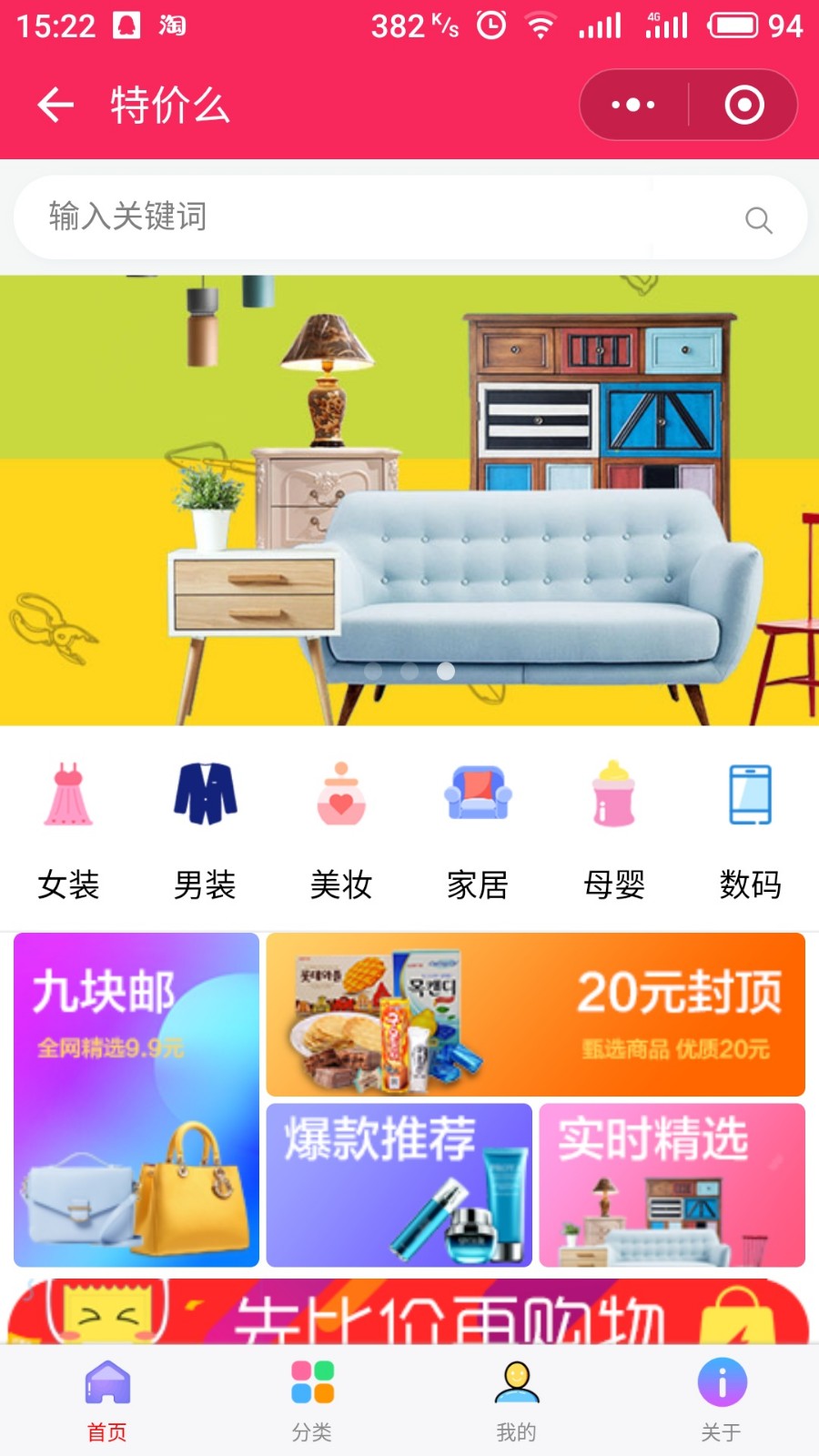
Task: Open the 20元封顶 promotion card
Action: click(x=535, y=1015)
